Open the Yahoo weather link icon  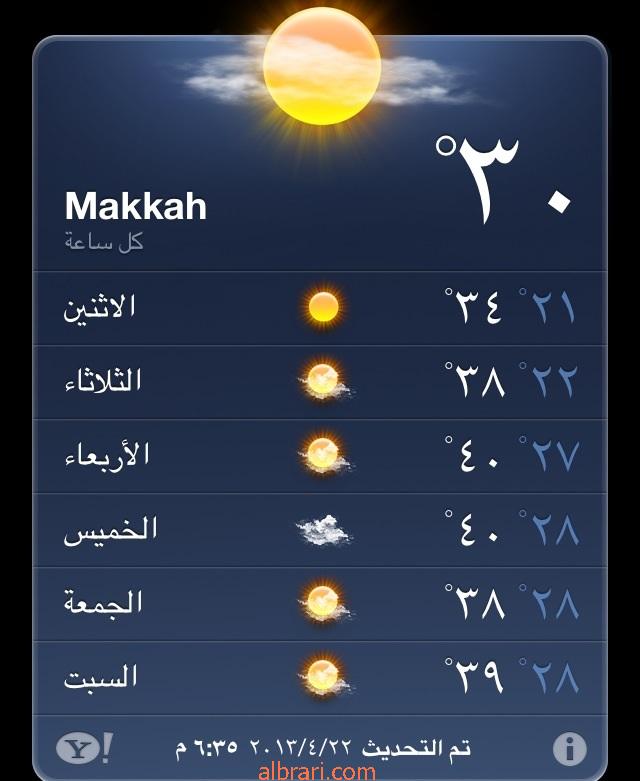click(x=83, y=747)
